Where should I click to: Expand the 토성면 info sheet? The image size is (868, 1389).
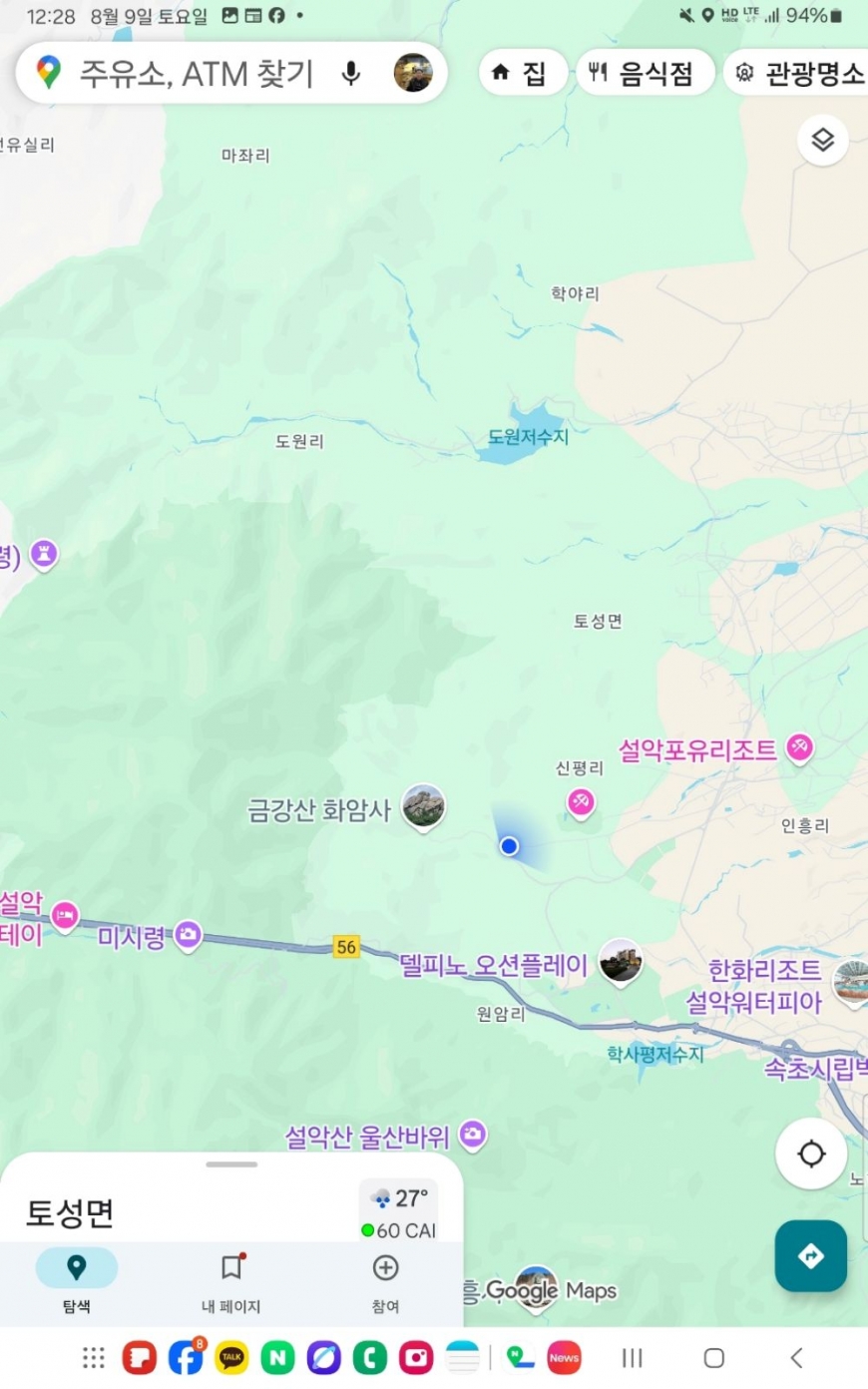(231, 1164)
